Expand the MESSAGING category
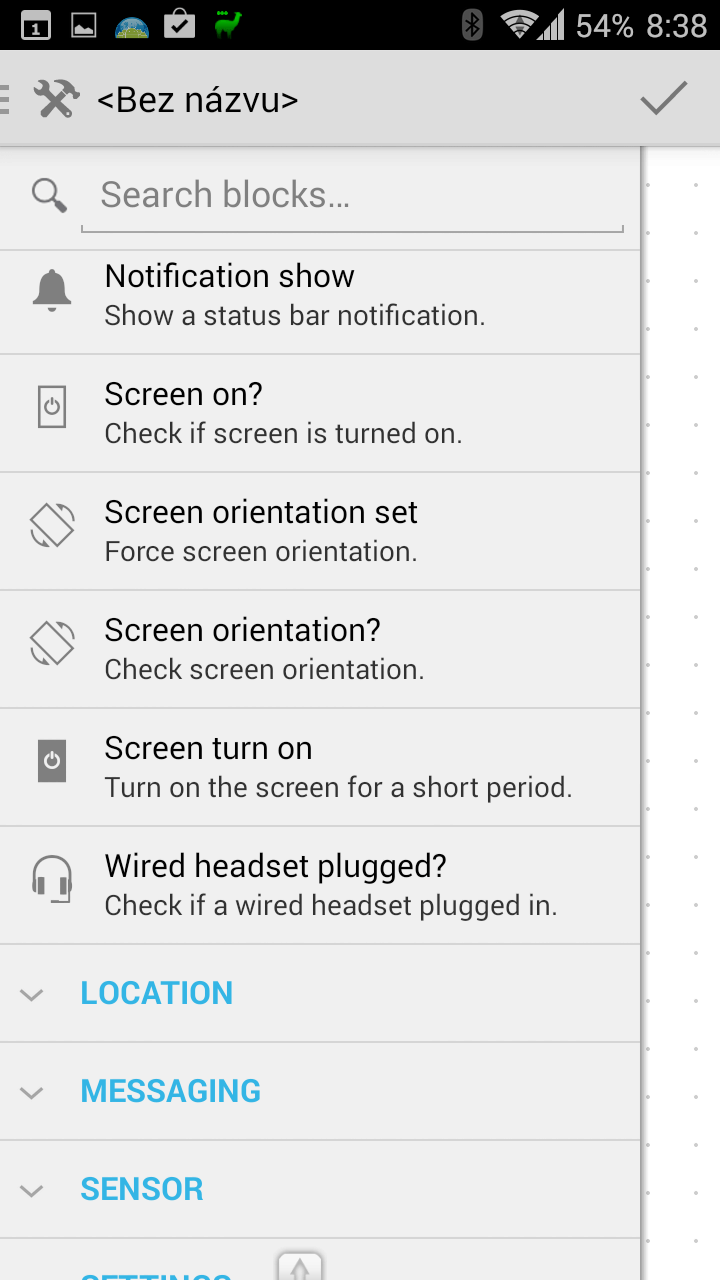This screenshot has width=720, height=1280. pyautogui.click(x=320, y=1091)
